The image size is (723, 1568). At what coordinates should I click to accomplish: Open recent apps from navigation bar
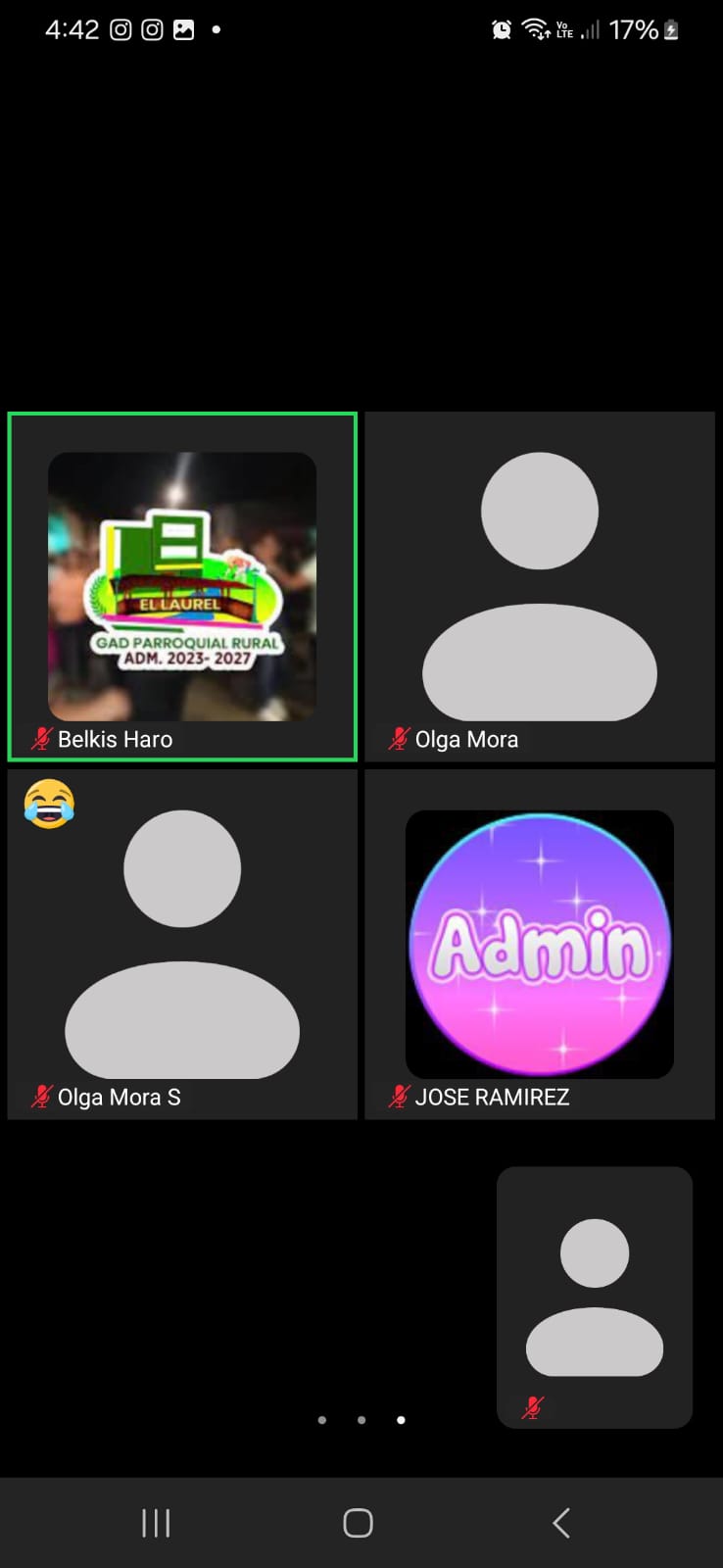(x=156, y=1523)
